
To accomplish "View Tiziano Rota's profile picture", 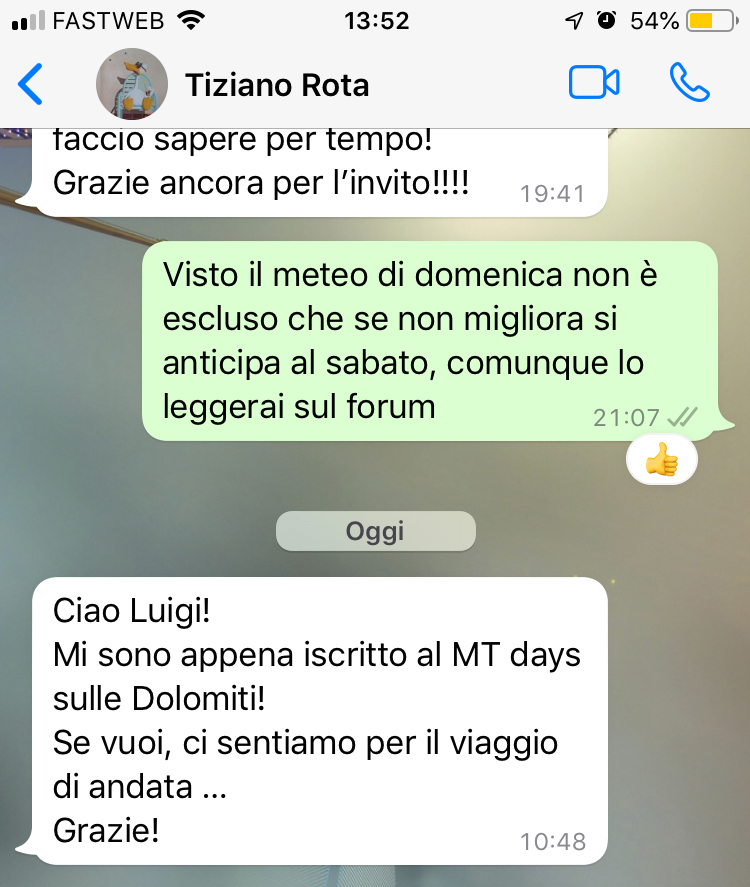I will pos(131,84).
